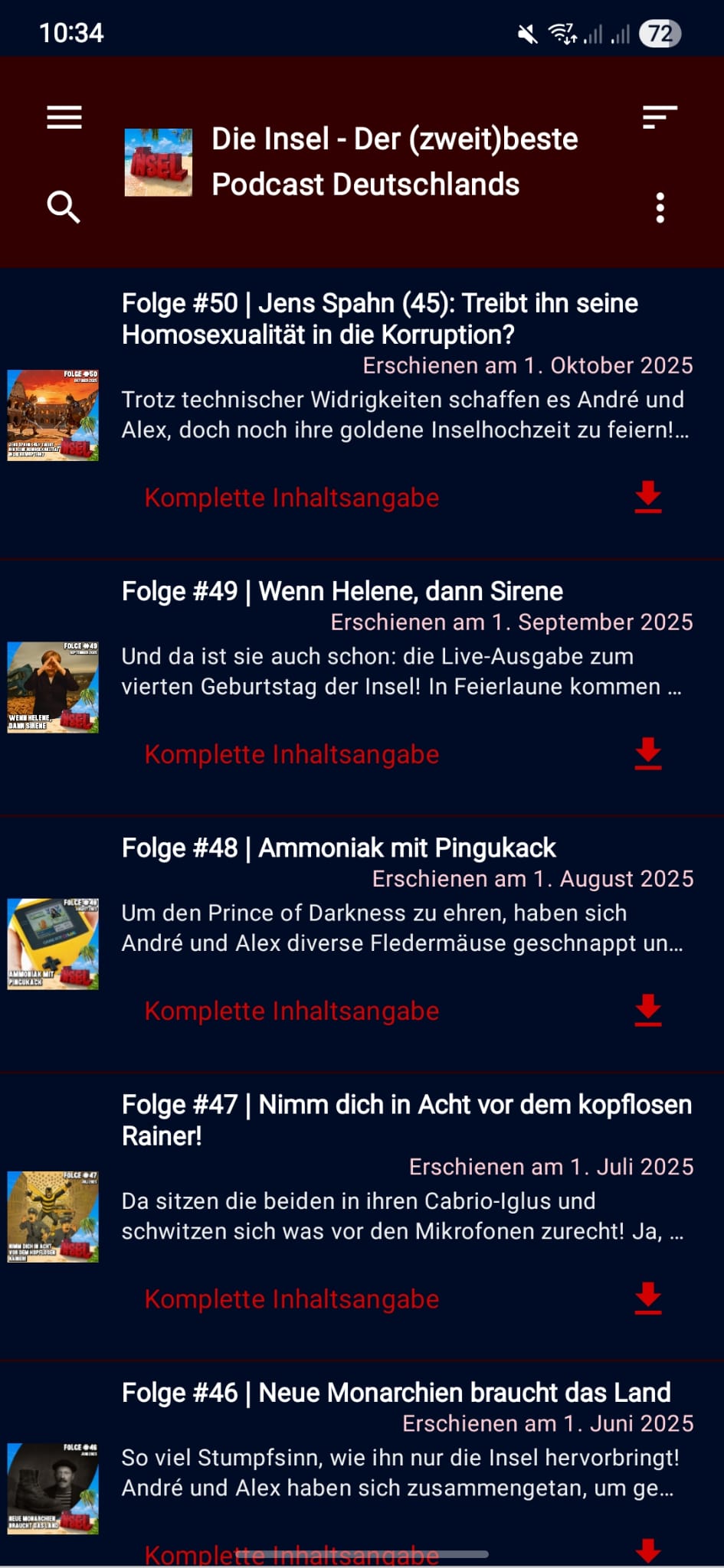Open the sort options icon
The height and width of the screenshot is (1568, 724).
pyautogui.click(x=660, y=117)
